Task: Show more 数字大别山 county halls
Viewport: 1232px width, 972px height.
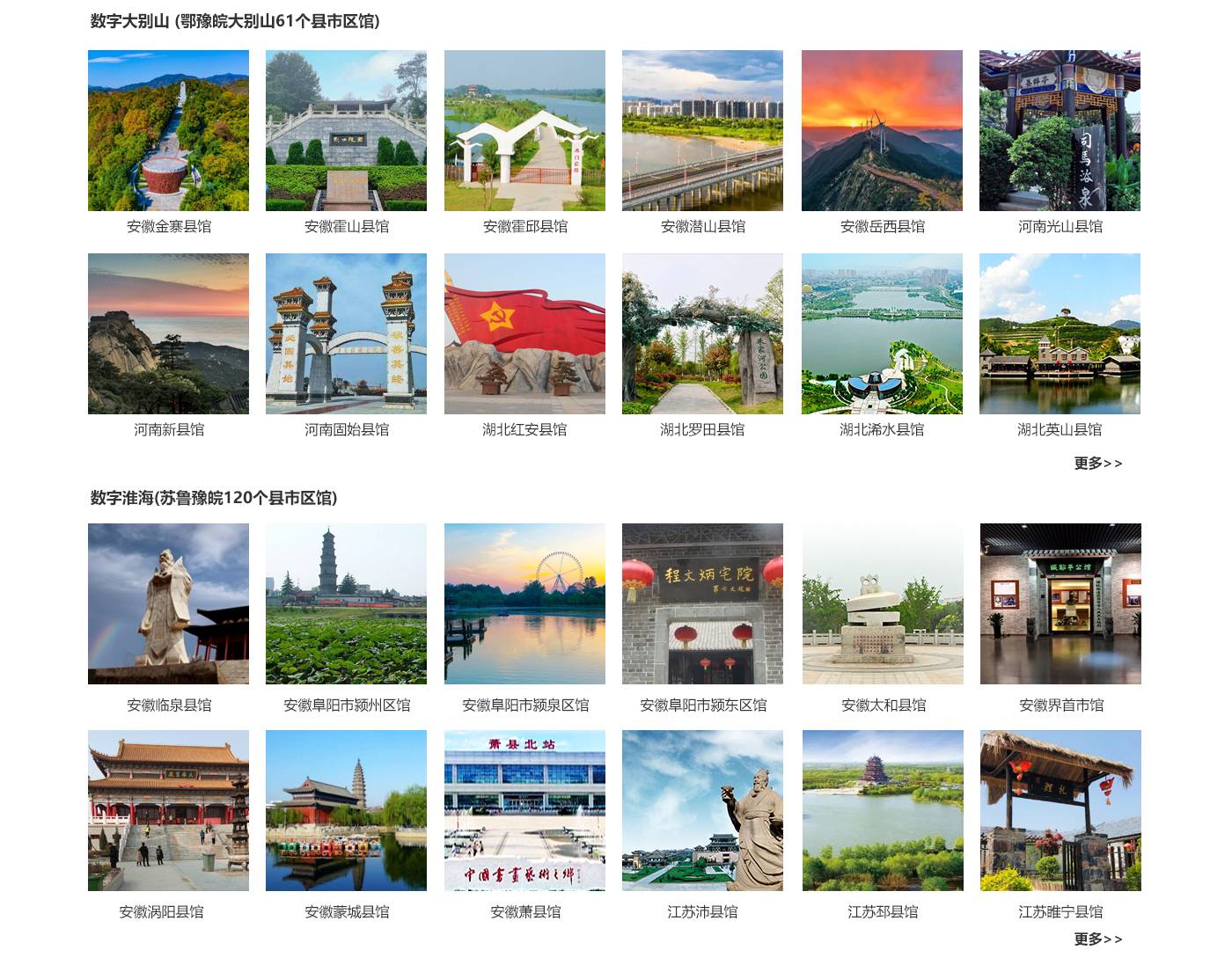Action: (1097, 464)
